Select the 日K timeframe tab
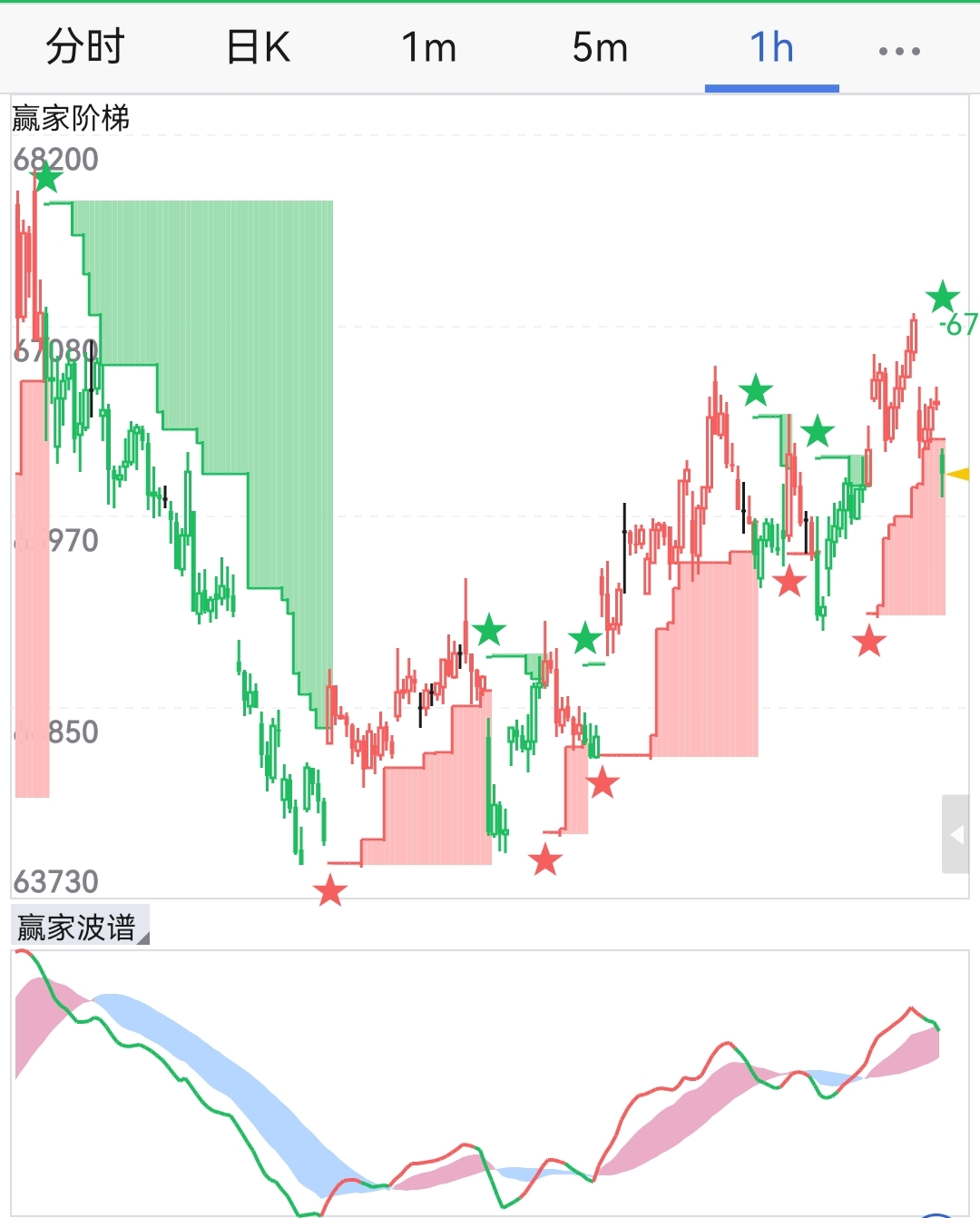 [x=258, y=47]
